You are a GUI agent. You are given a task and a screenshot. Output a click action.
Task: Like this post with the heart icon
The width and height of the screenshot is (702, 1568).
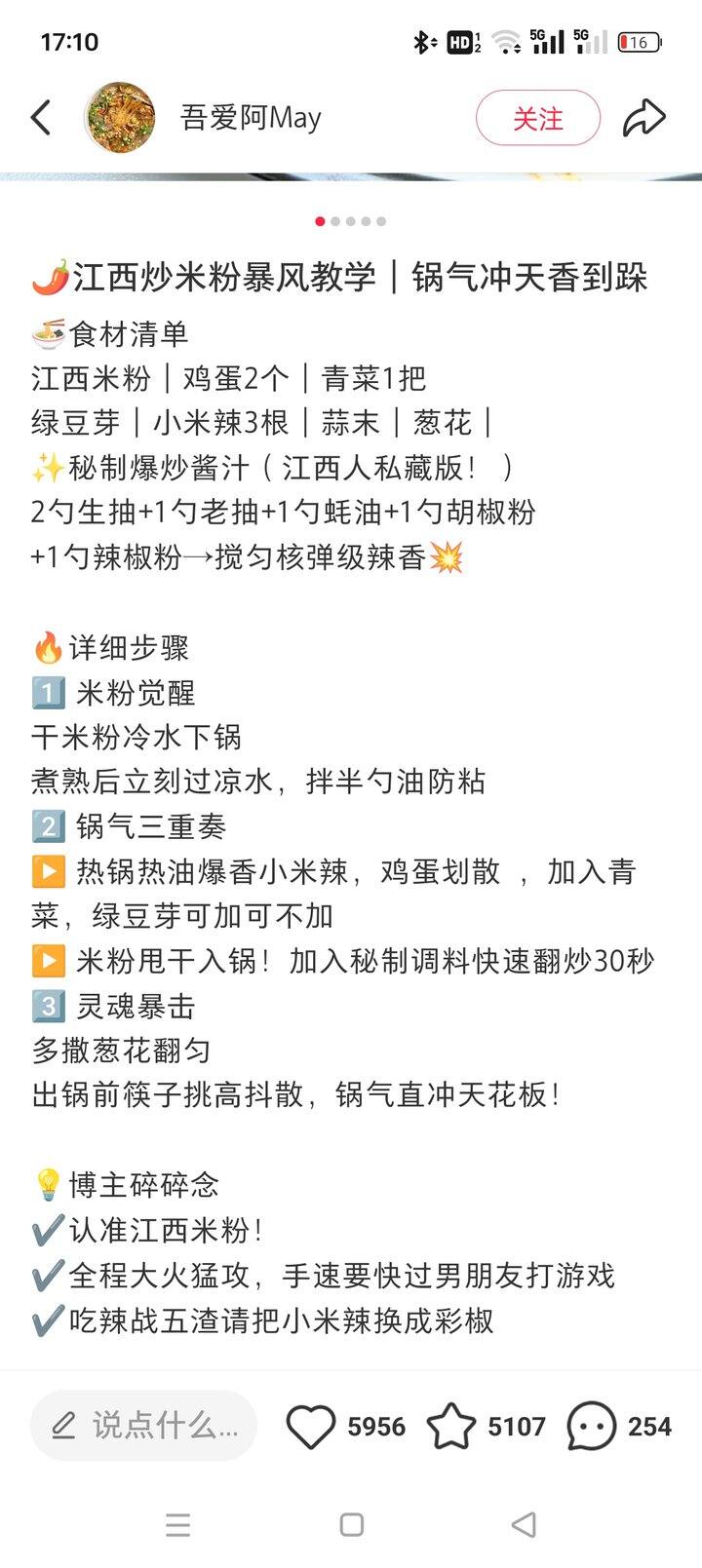311,1426
